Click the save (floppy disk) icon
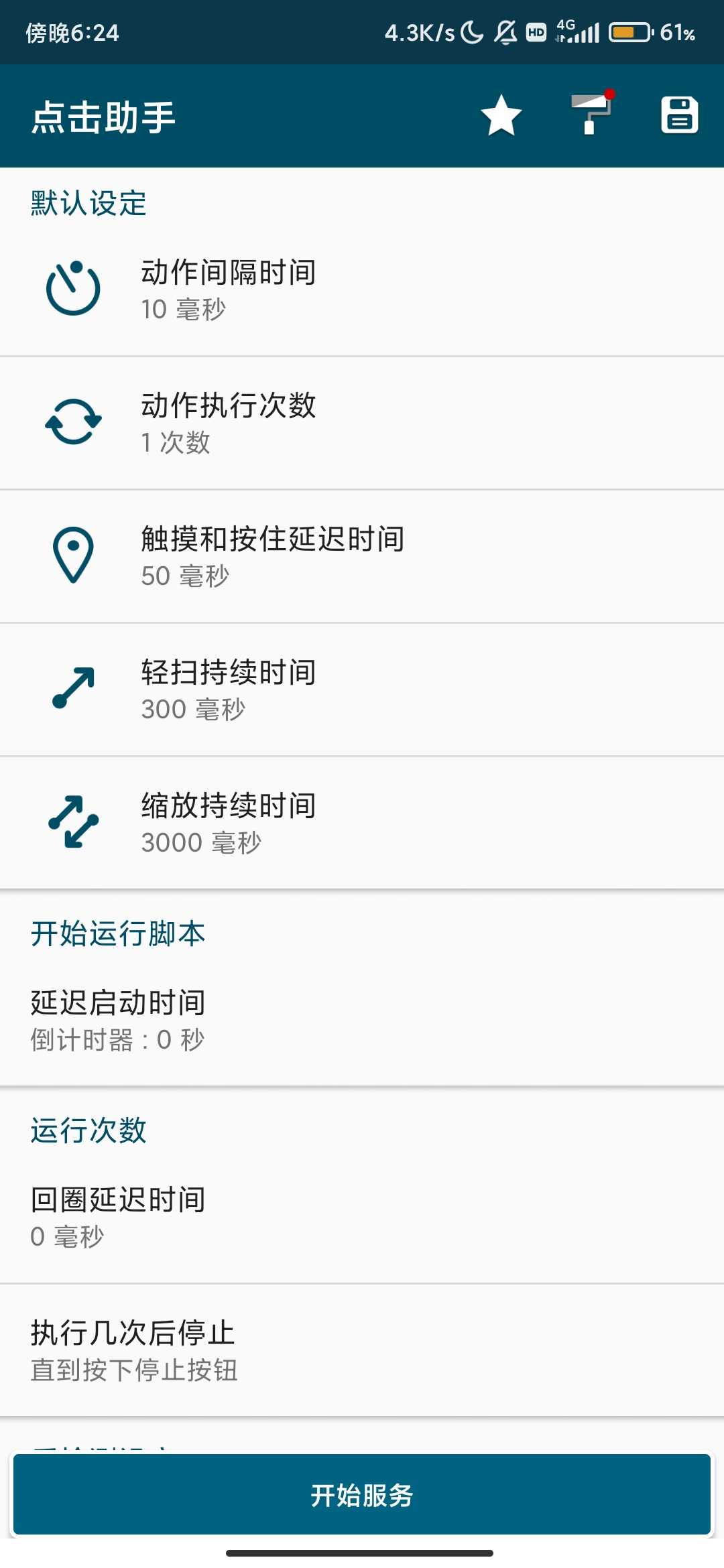Screen dimensions: 724x1568 click(x=678, y=115)
